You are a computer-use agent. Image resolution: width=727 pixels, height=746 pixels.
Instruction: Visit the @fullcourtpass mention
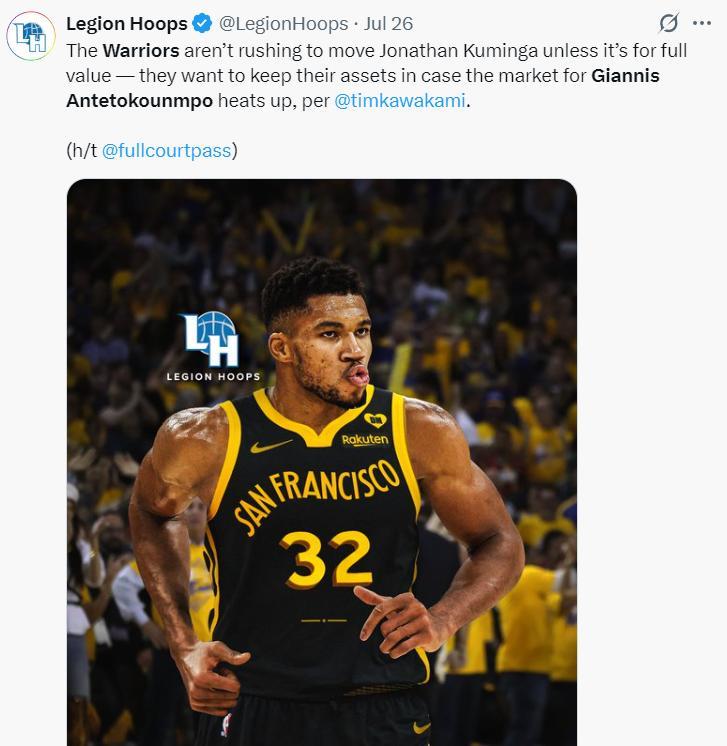click(167, 151)
